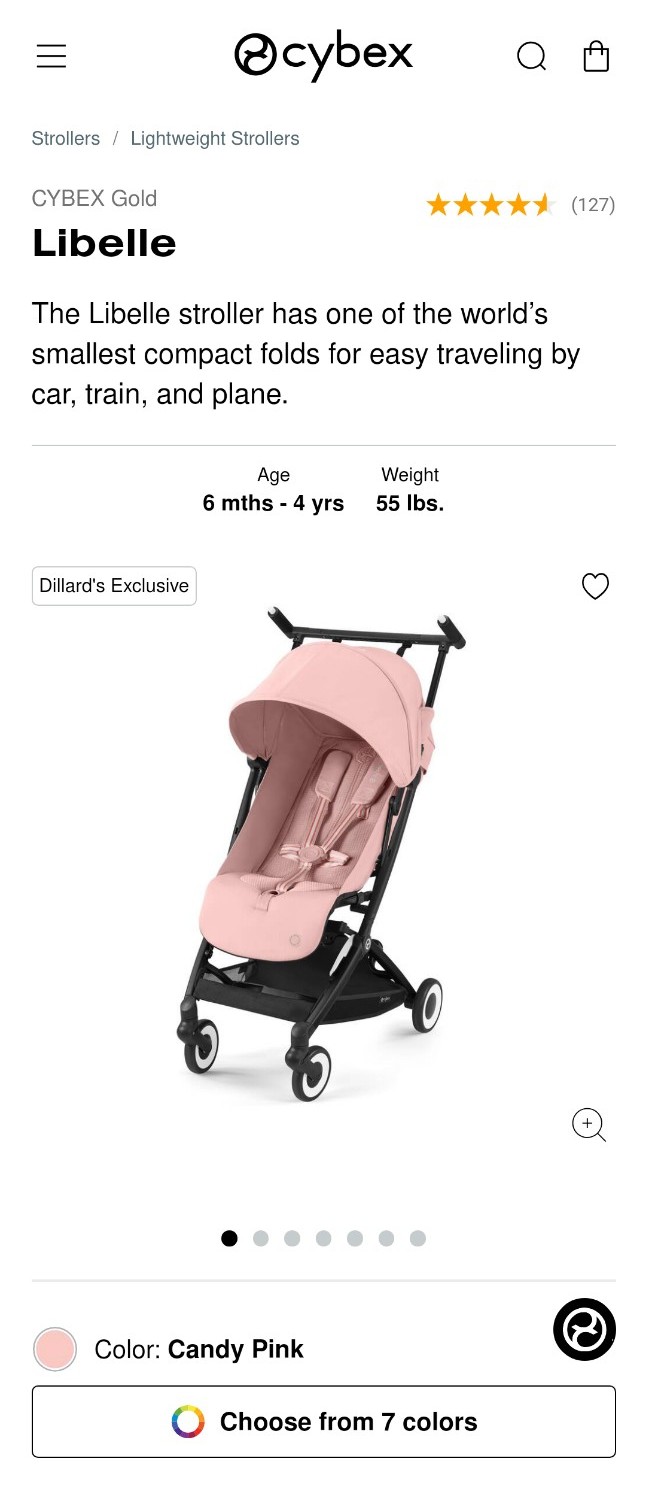Screen dimensions: 646x1492
Task: Add Libelle to wishlist with the heart
Action: coord(595,586)
